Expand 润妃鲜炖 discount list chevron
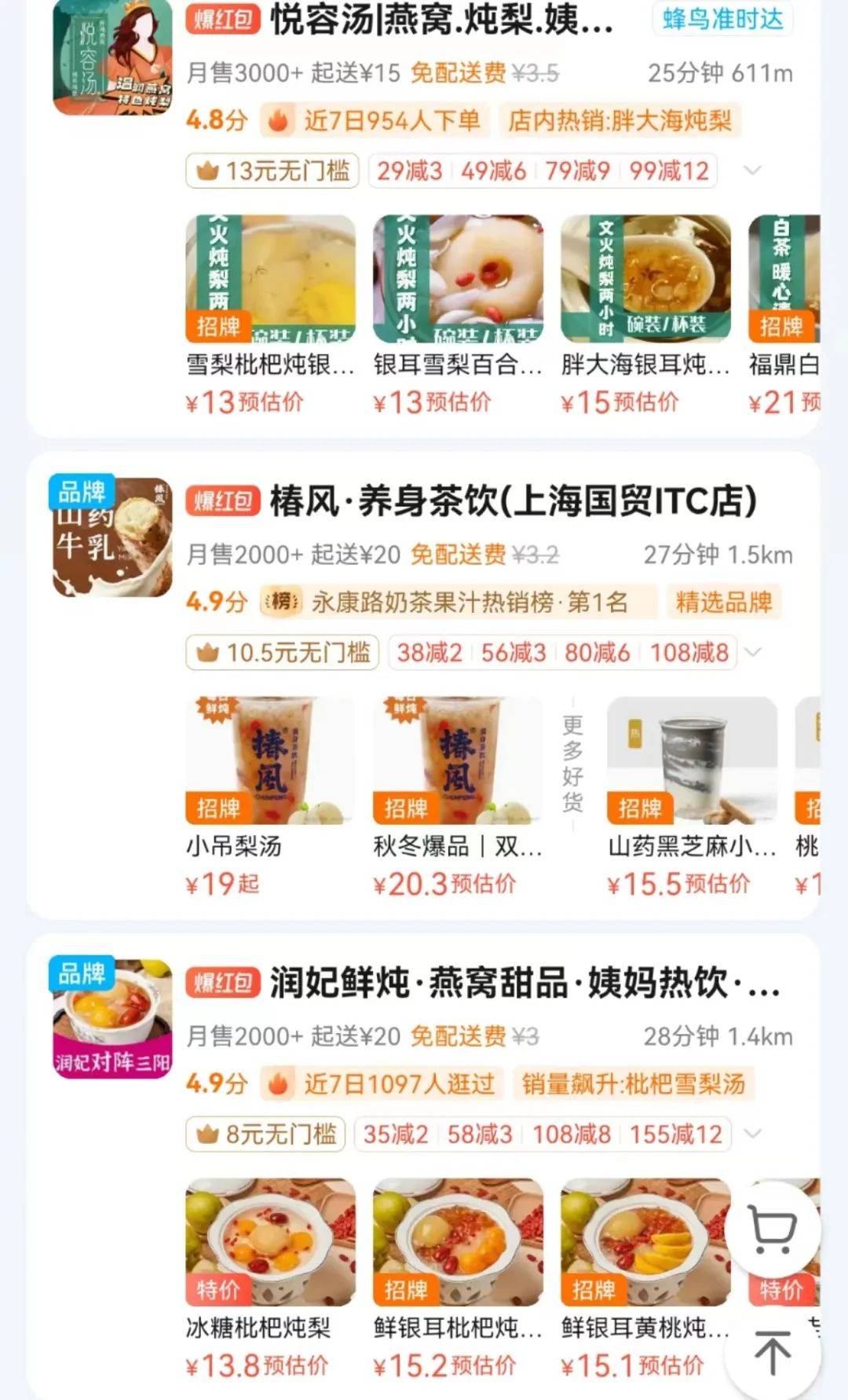The height and width of the screenshot is (1400, 848). coord(752,1134)
